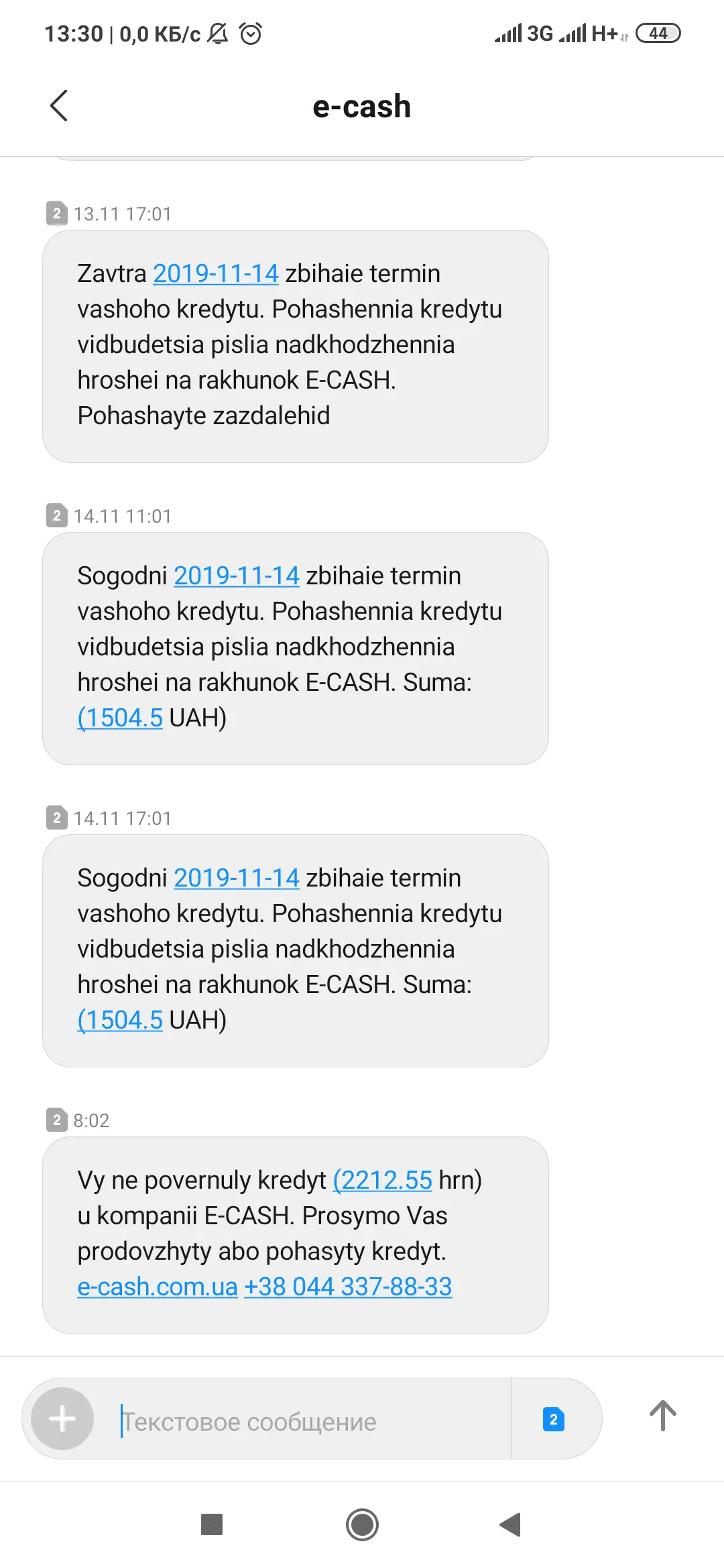
Task: Go to the system home screen
Action: coord(362,1525)
